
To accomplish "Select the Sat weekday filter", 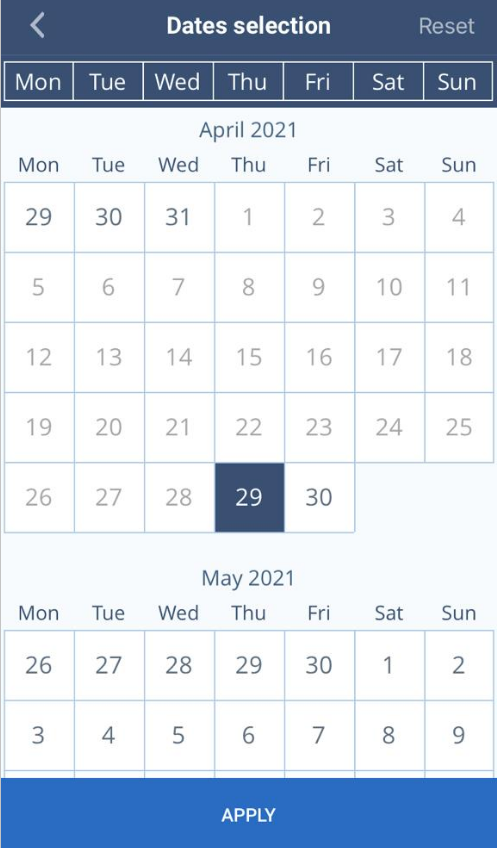I will [388, 82].
